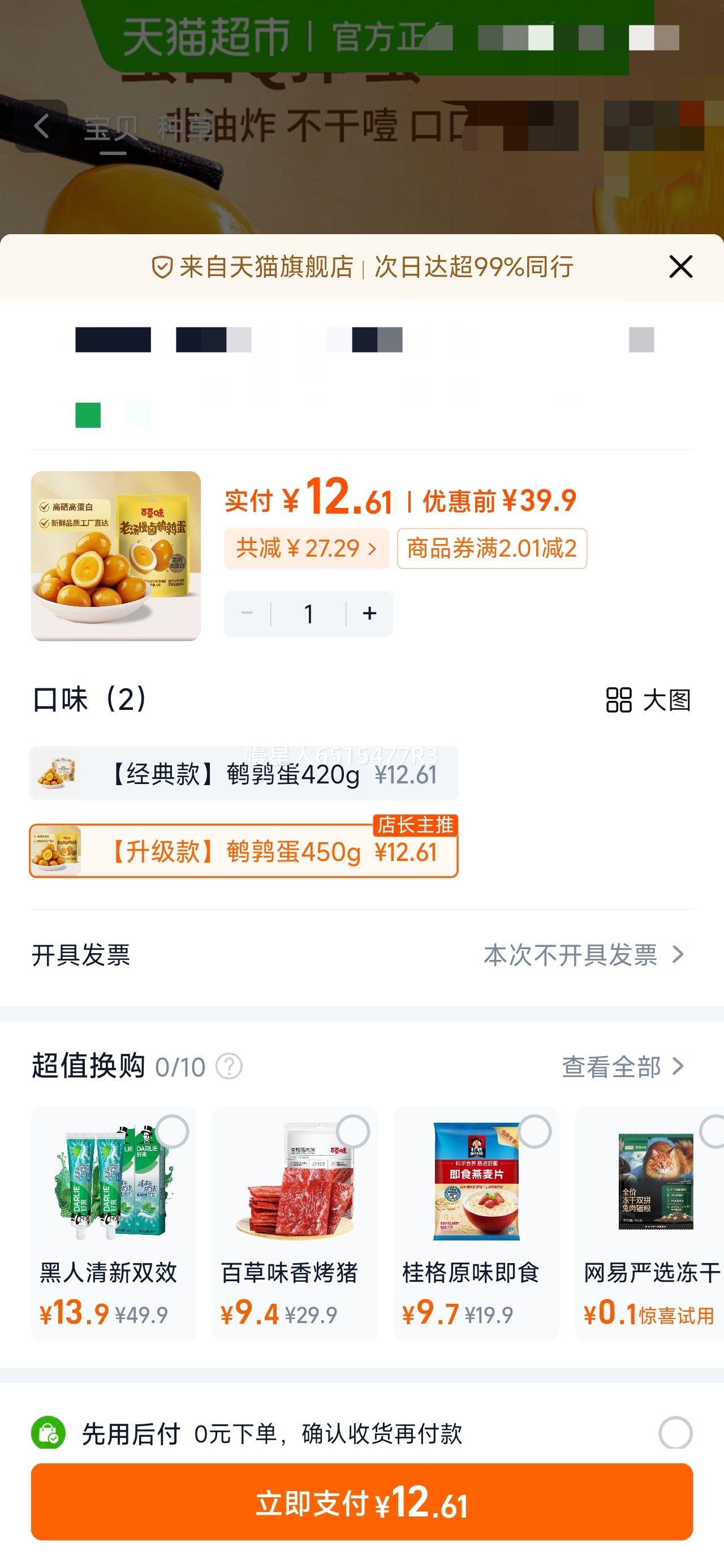Decrease quantity with the minus icon
724x1568 pixels.
point(247,614)
